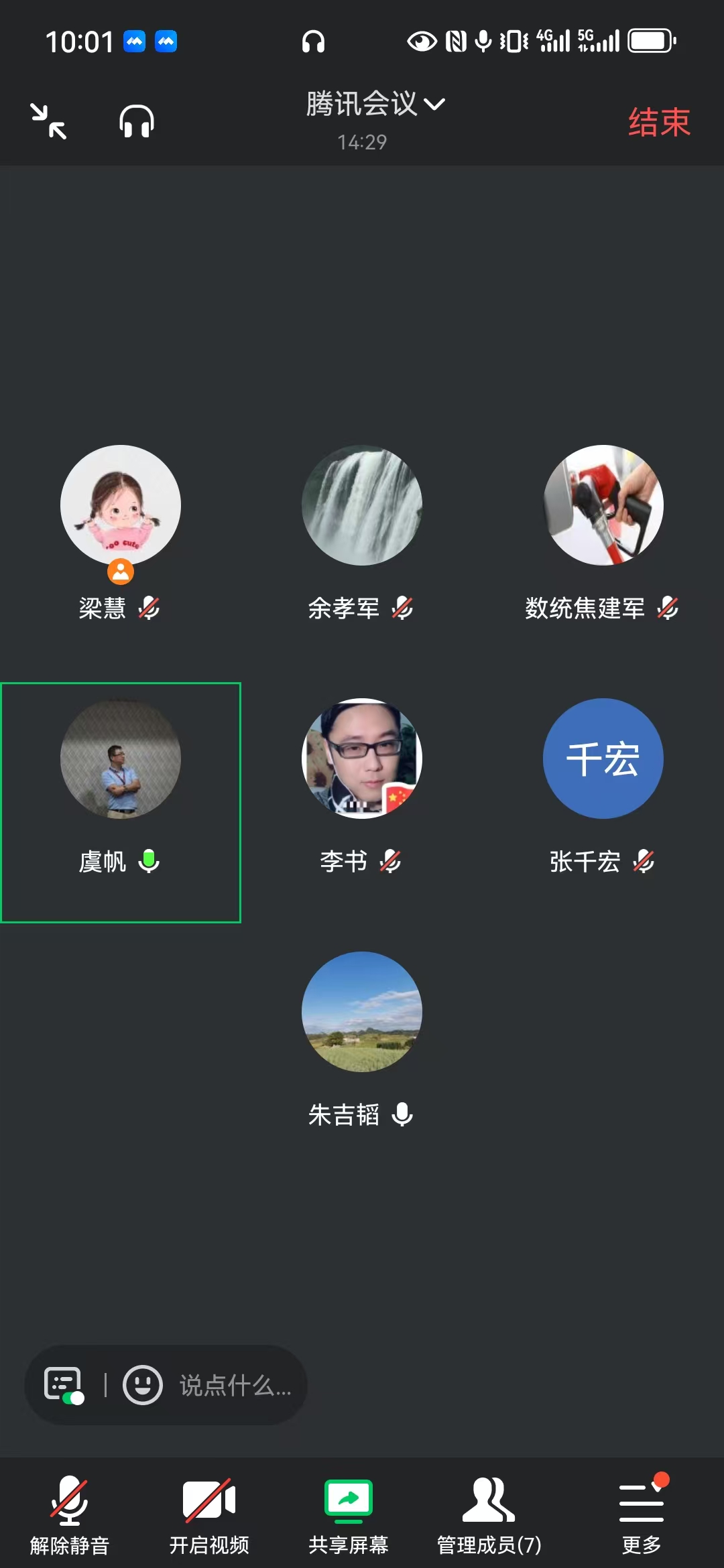This screenshot has width=724, height=1568.
Task: Open the emoji reaction picker
Action: pos(142,1384)
